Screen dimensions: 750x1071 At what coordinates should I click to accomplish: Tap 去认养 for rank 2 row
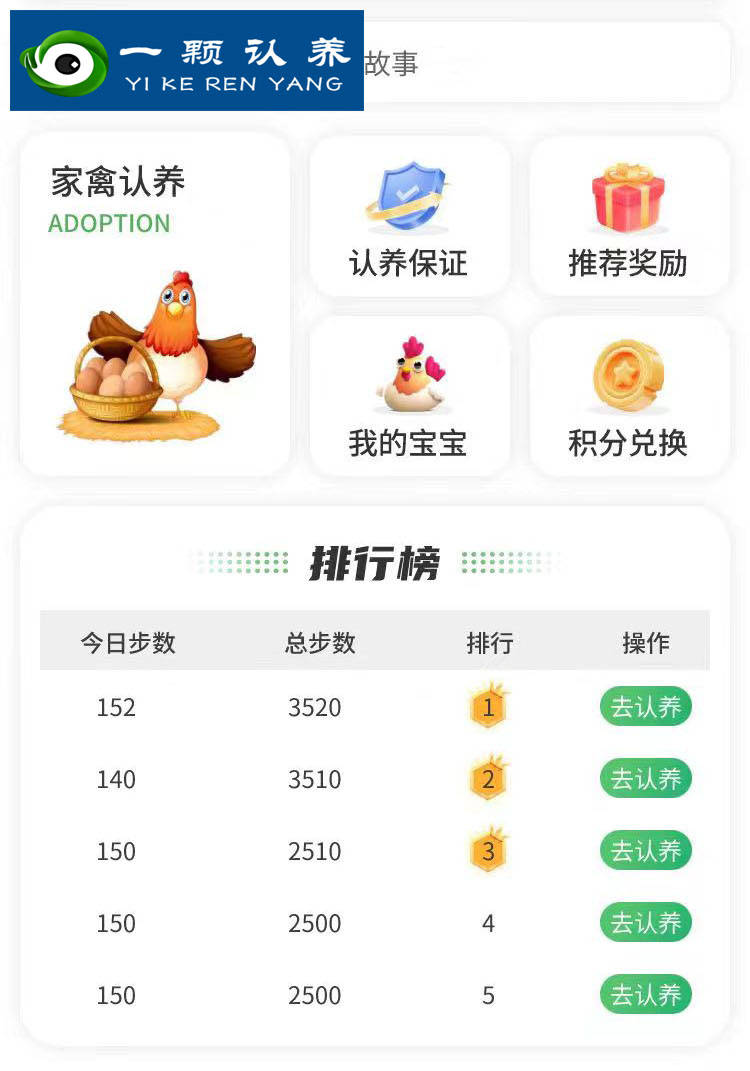coord(645,779)
